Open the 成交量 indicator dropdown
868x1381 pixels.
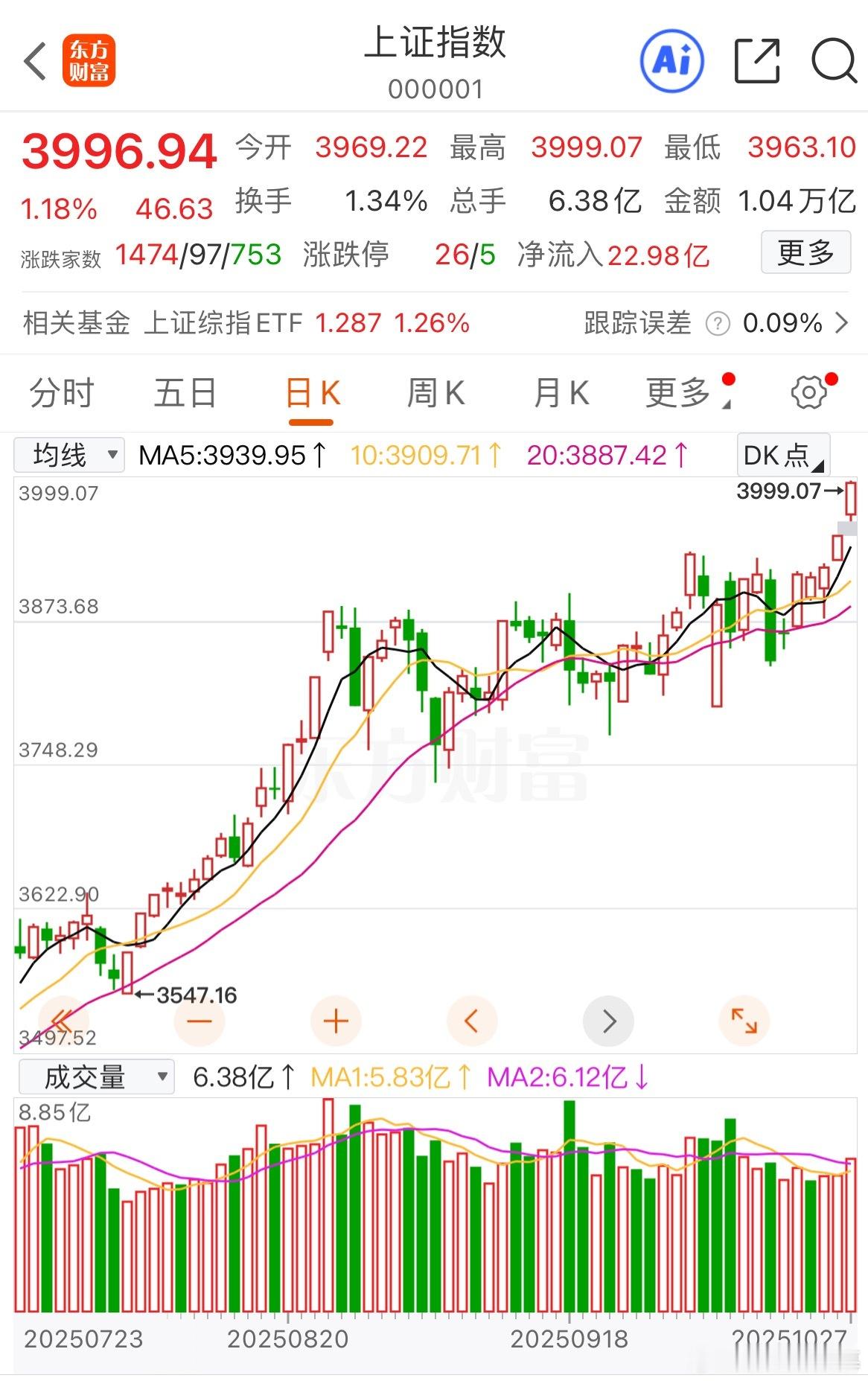[96, 1077]
